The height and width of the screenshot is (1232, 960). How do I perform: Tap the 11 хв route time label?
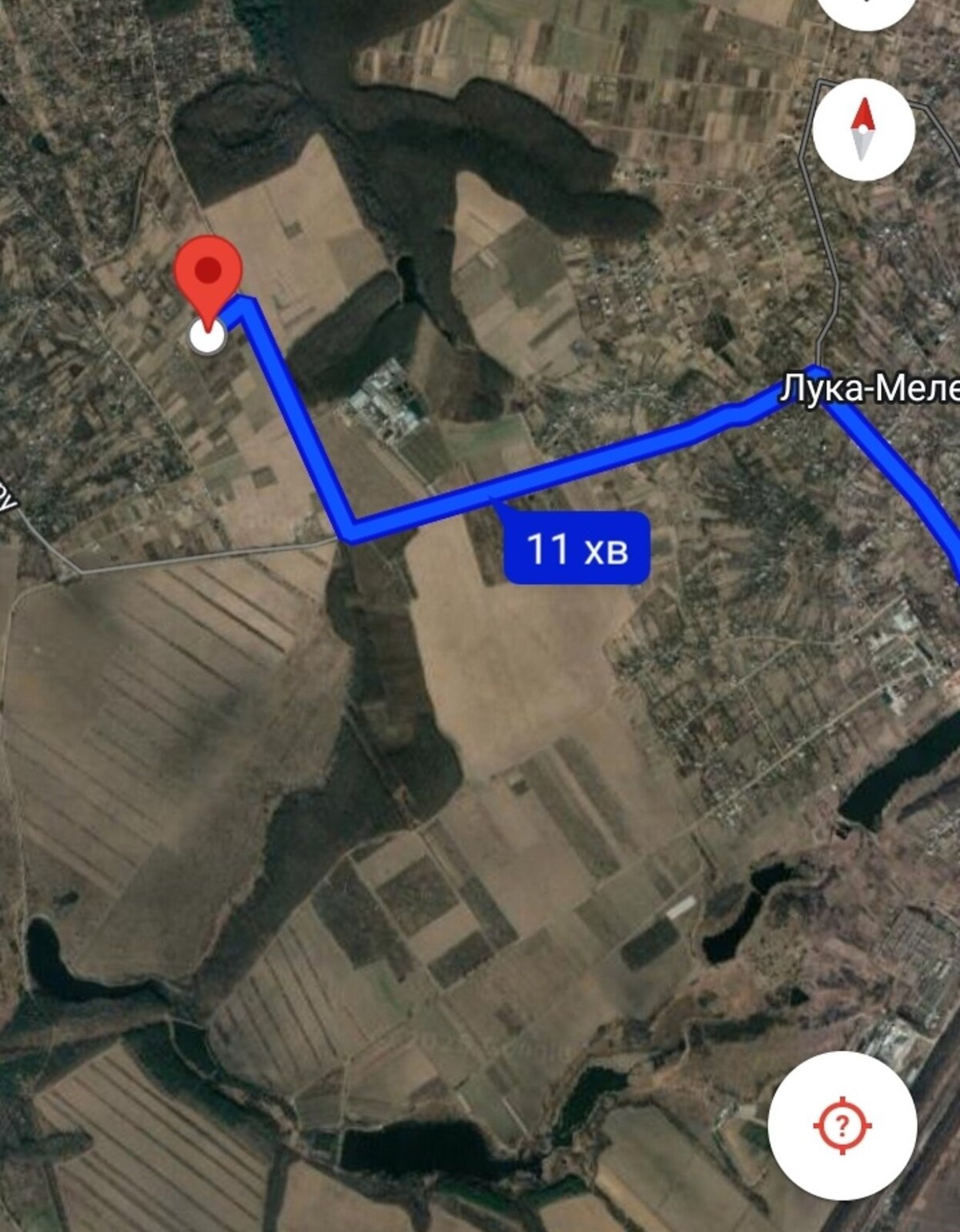577,548
